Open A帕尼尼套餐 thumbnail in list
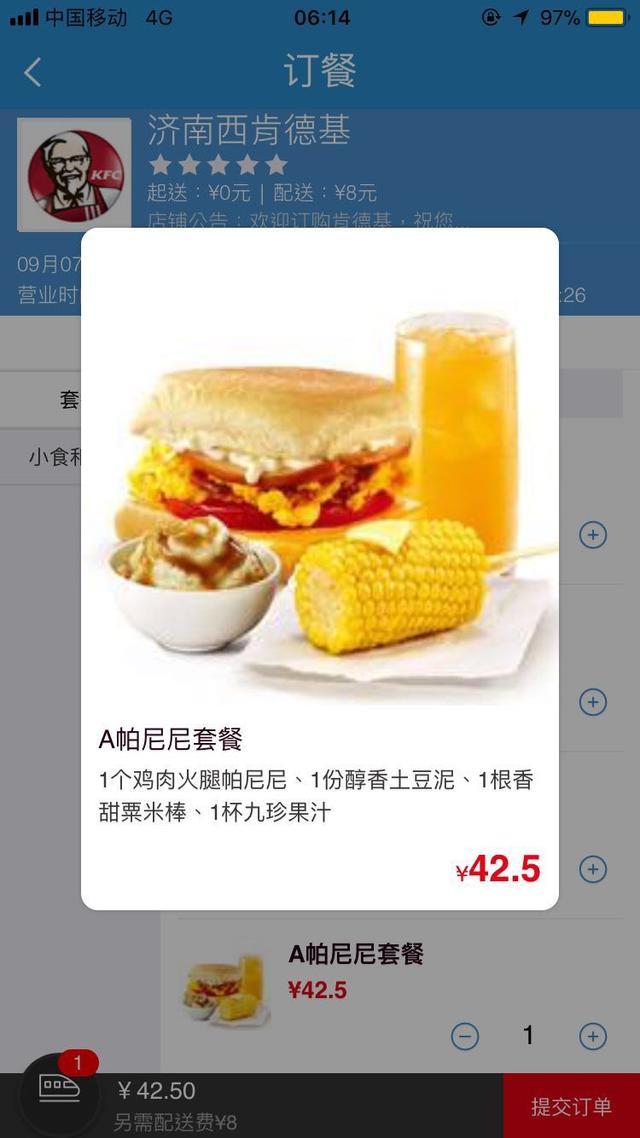The image size is (640, 1138). pos(225,987)
